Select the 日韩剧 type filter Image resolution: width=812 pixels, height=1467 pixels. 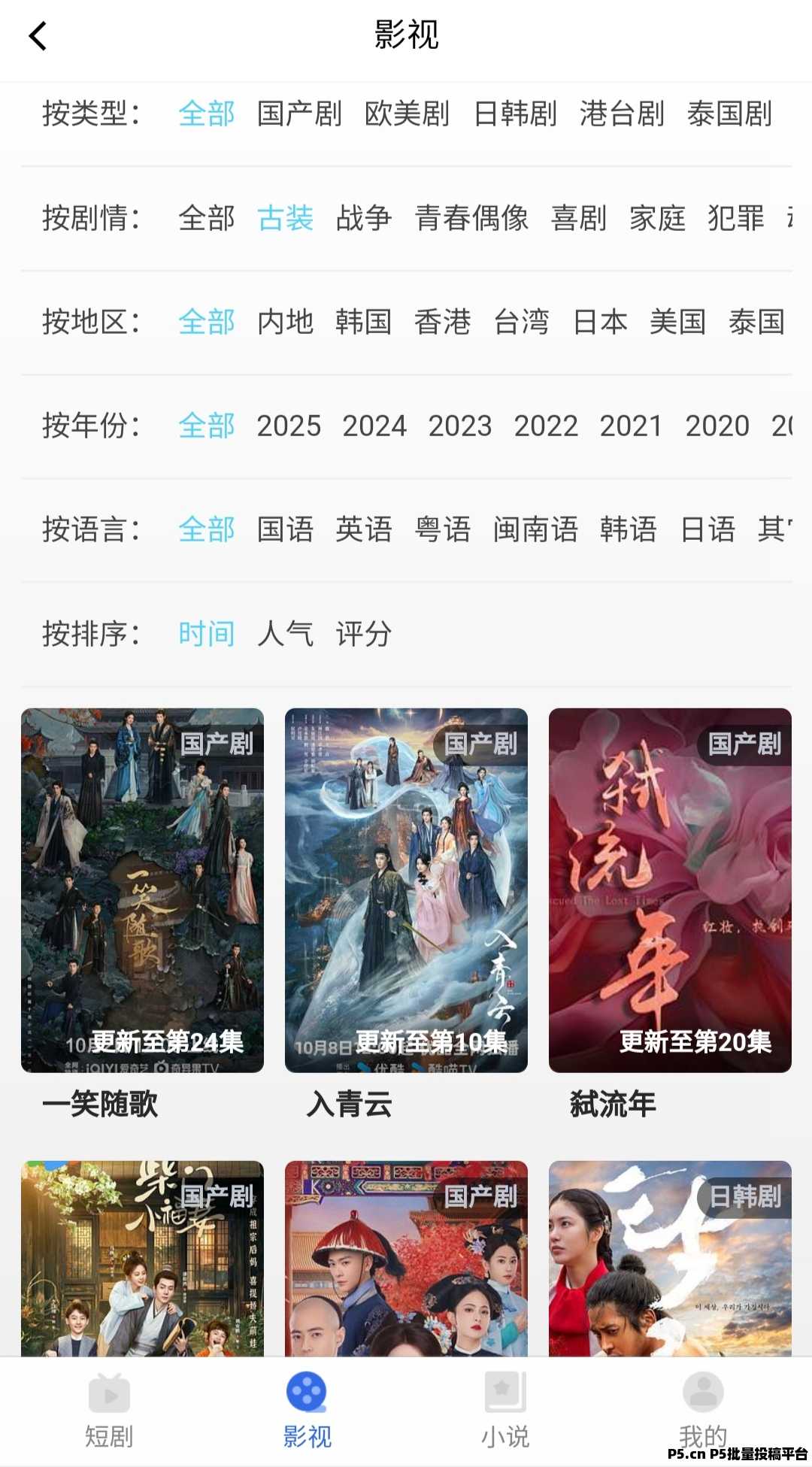click(515, 114)
